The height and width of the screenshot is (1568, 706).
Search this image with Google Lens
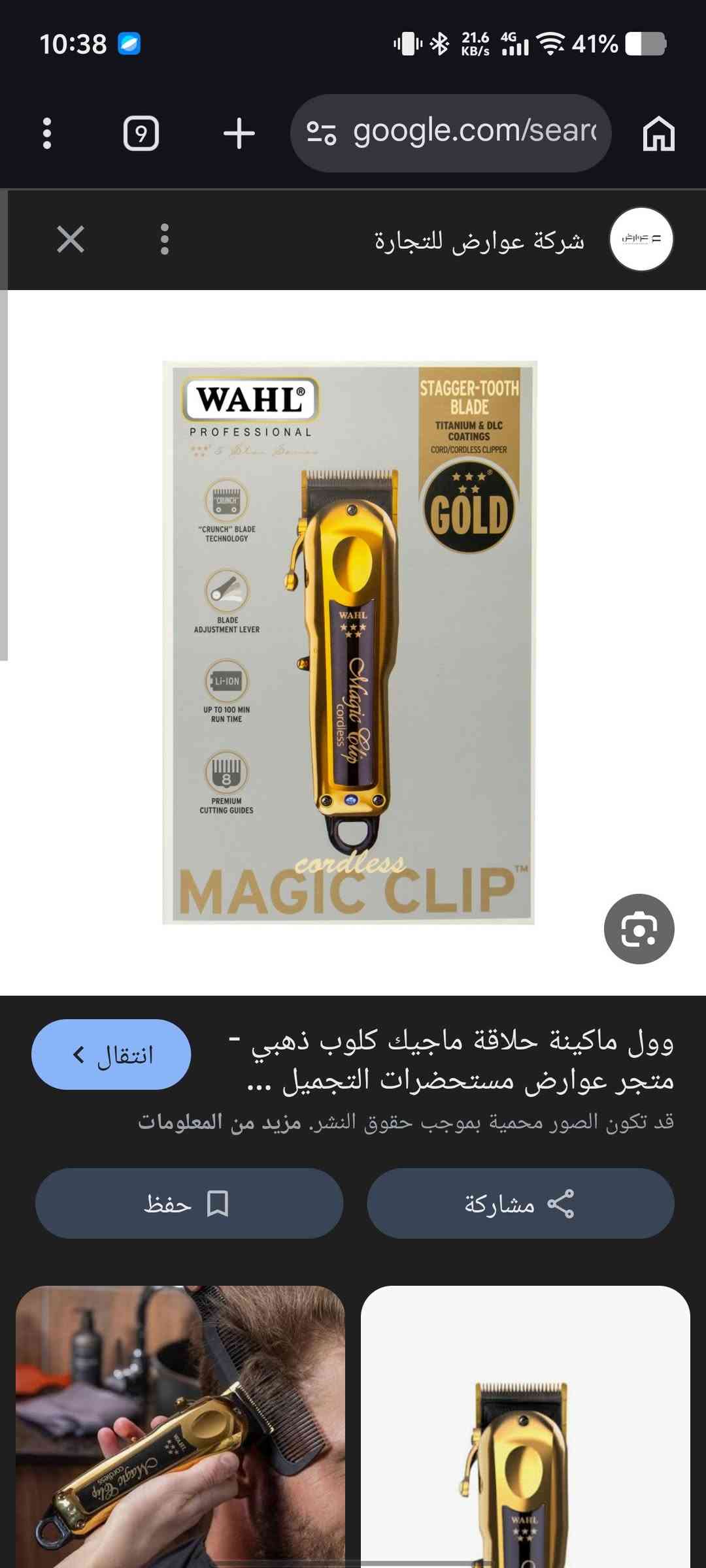click(x=639, y=928)
